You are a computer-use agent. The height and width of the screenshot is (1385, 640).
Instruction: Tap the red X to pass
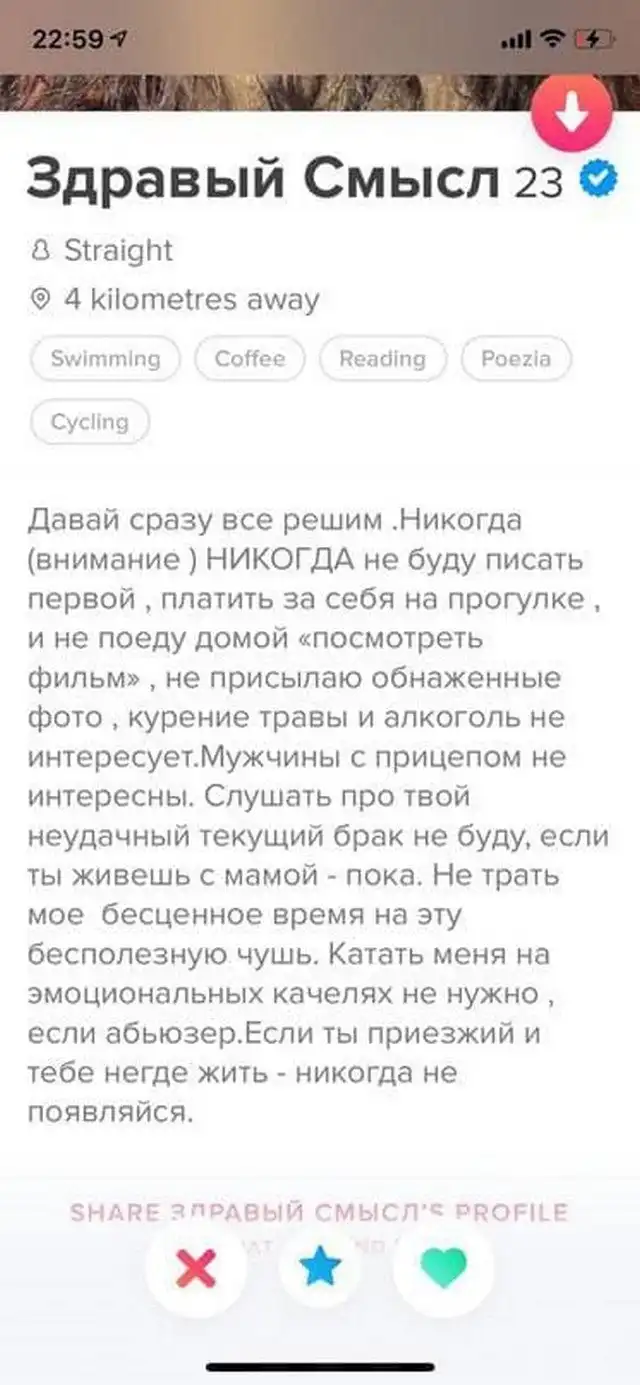[x=196, y=1267]
